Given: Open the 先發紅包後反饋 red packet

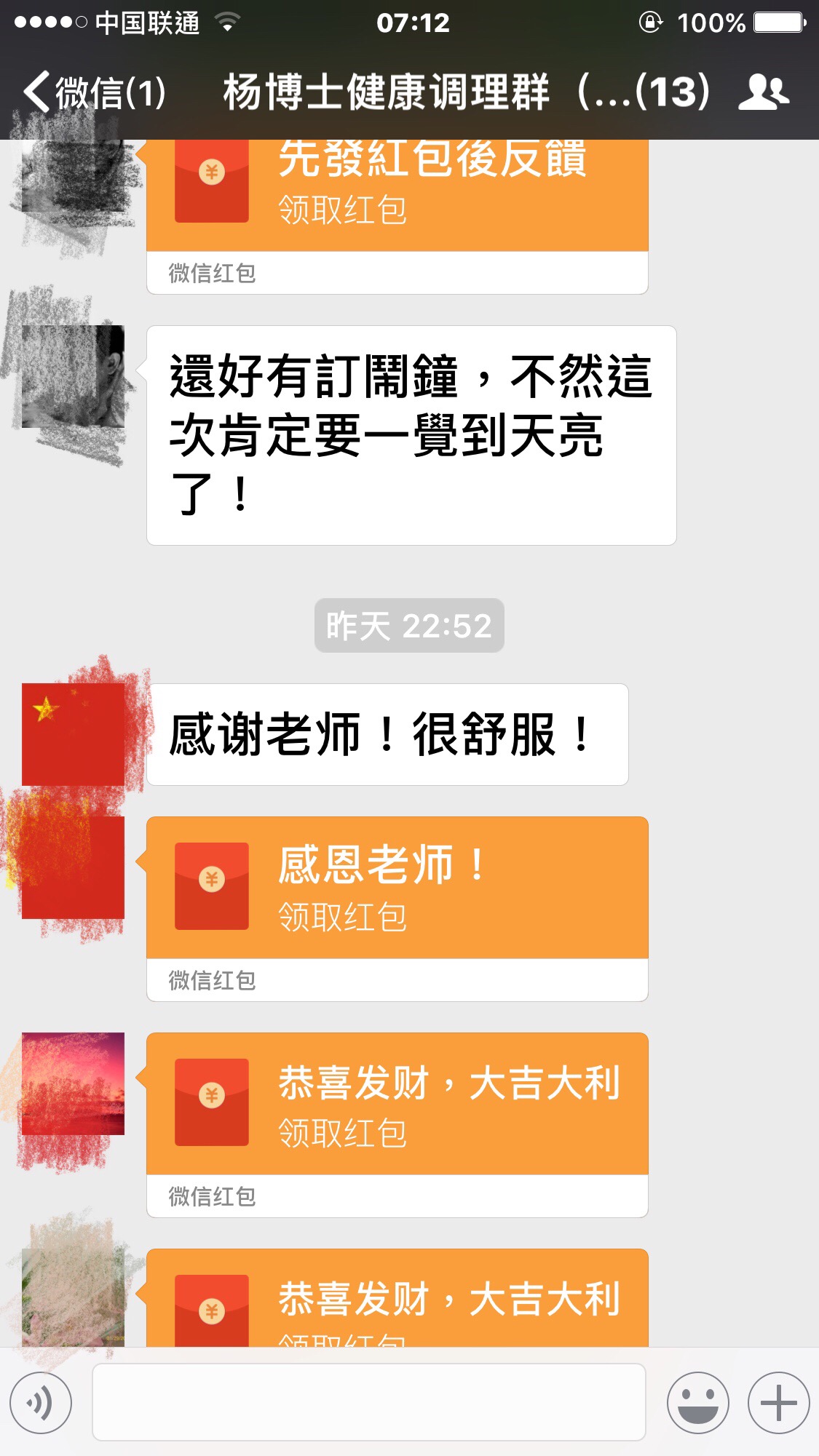Looking at the screenshot, I should point(397,196).
